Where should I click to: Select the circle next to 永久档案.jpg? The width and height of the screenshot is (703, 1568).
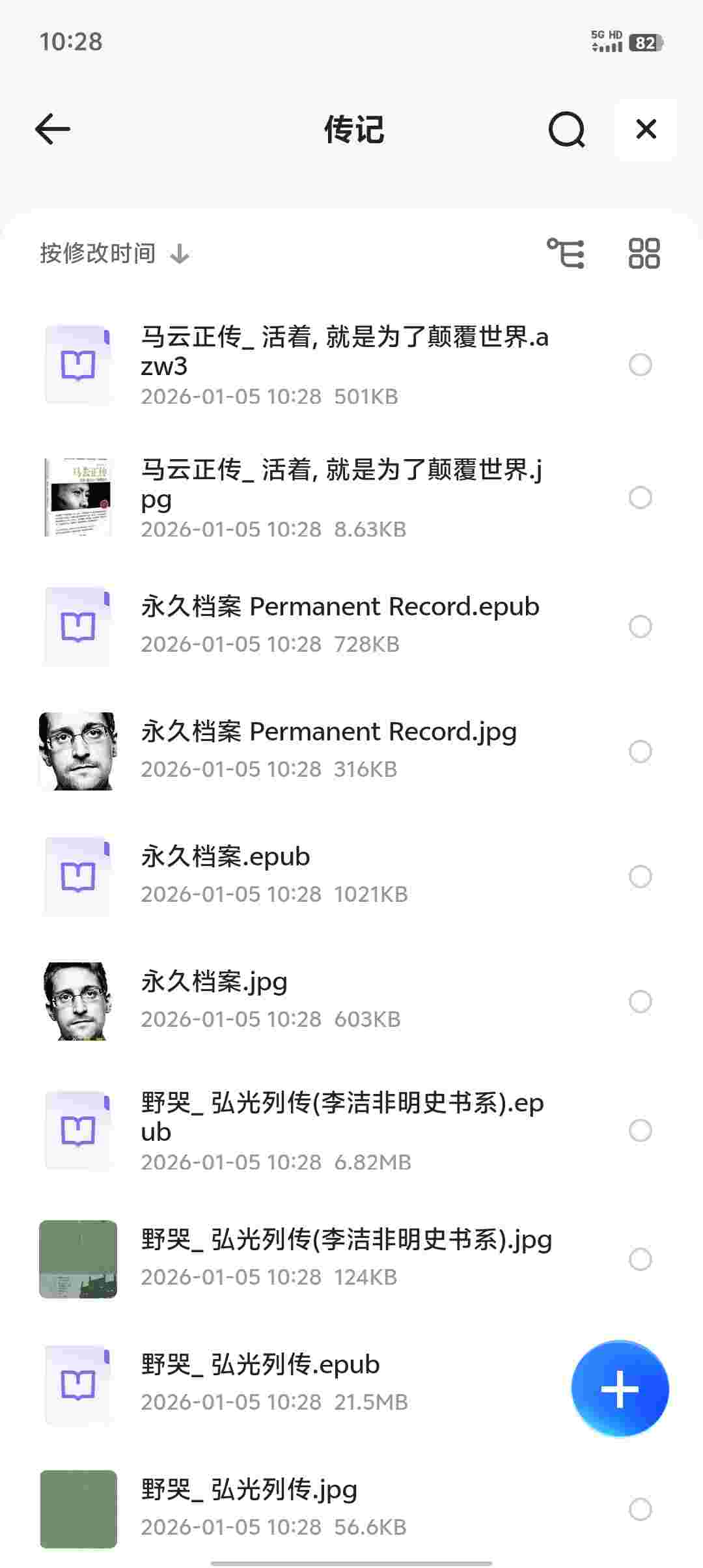pos(641,1001)
